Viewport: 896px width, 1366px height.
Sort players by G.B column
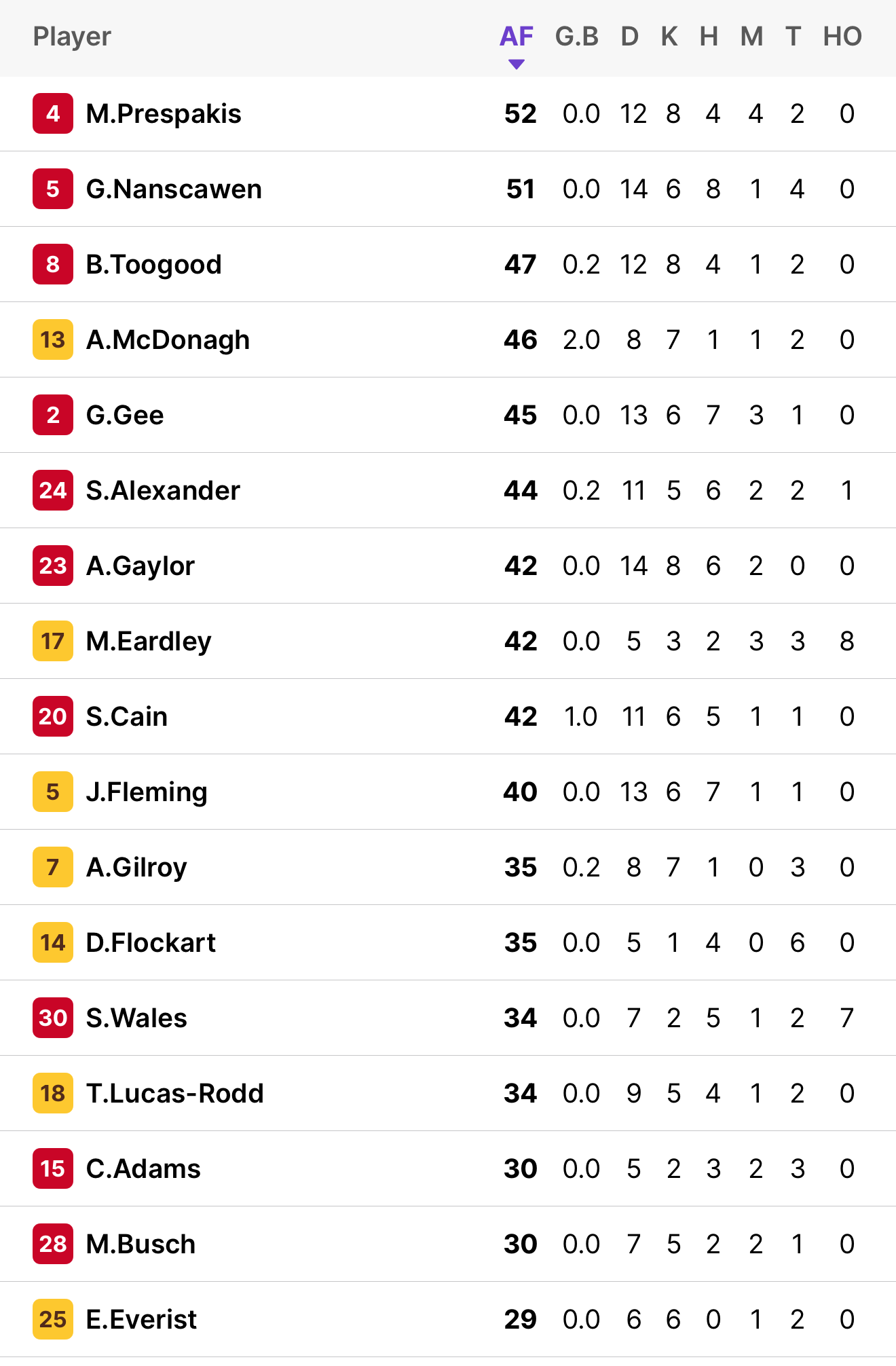(576, 37)
